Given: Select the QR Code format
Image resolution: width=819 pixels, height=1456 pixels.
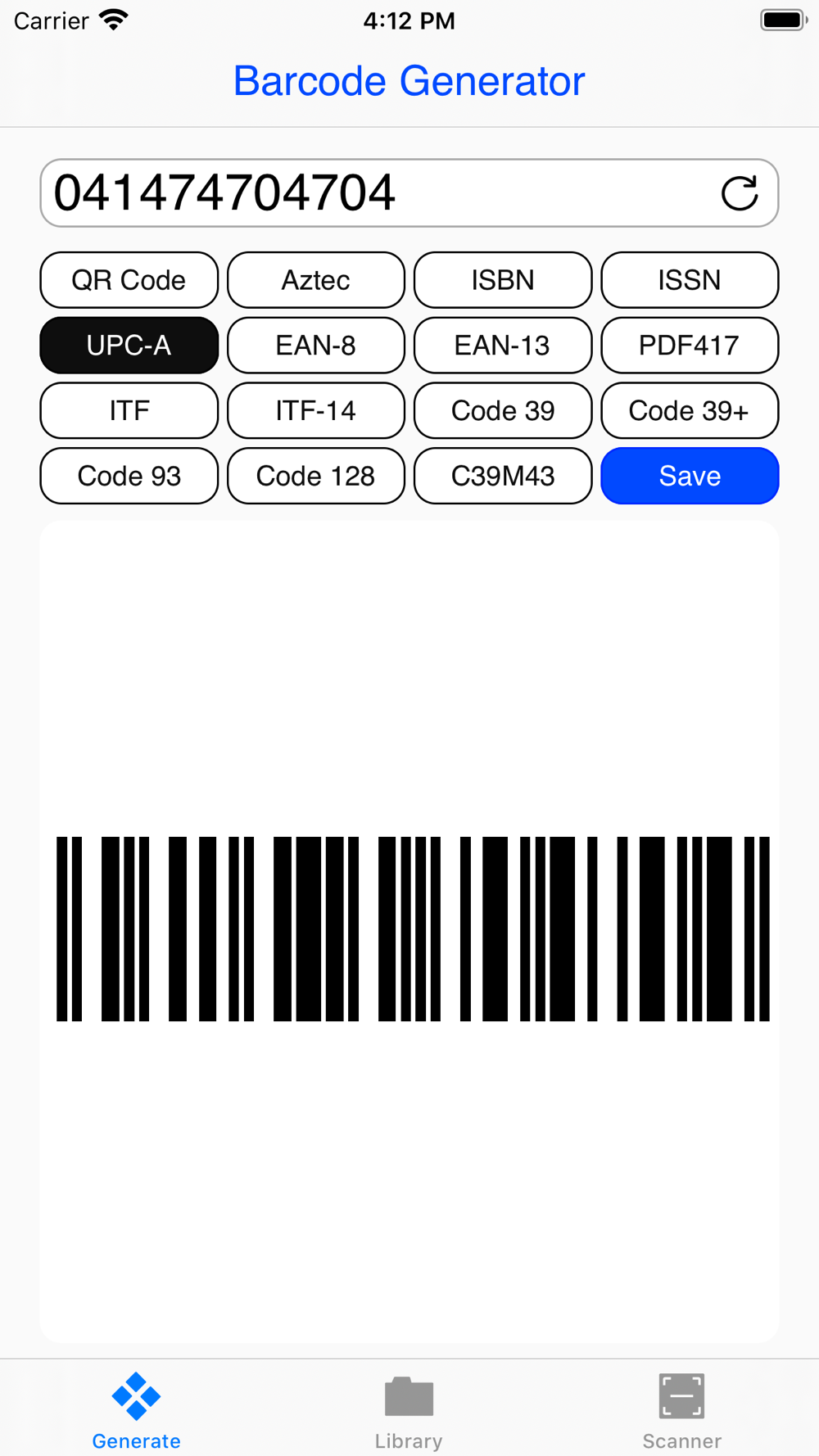Looking at the screenshot, I should coord(129,280).
